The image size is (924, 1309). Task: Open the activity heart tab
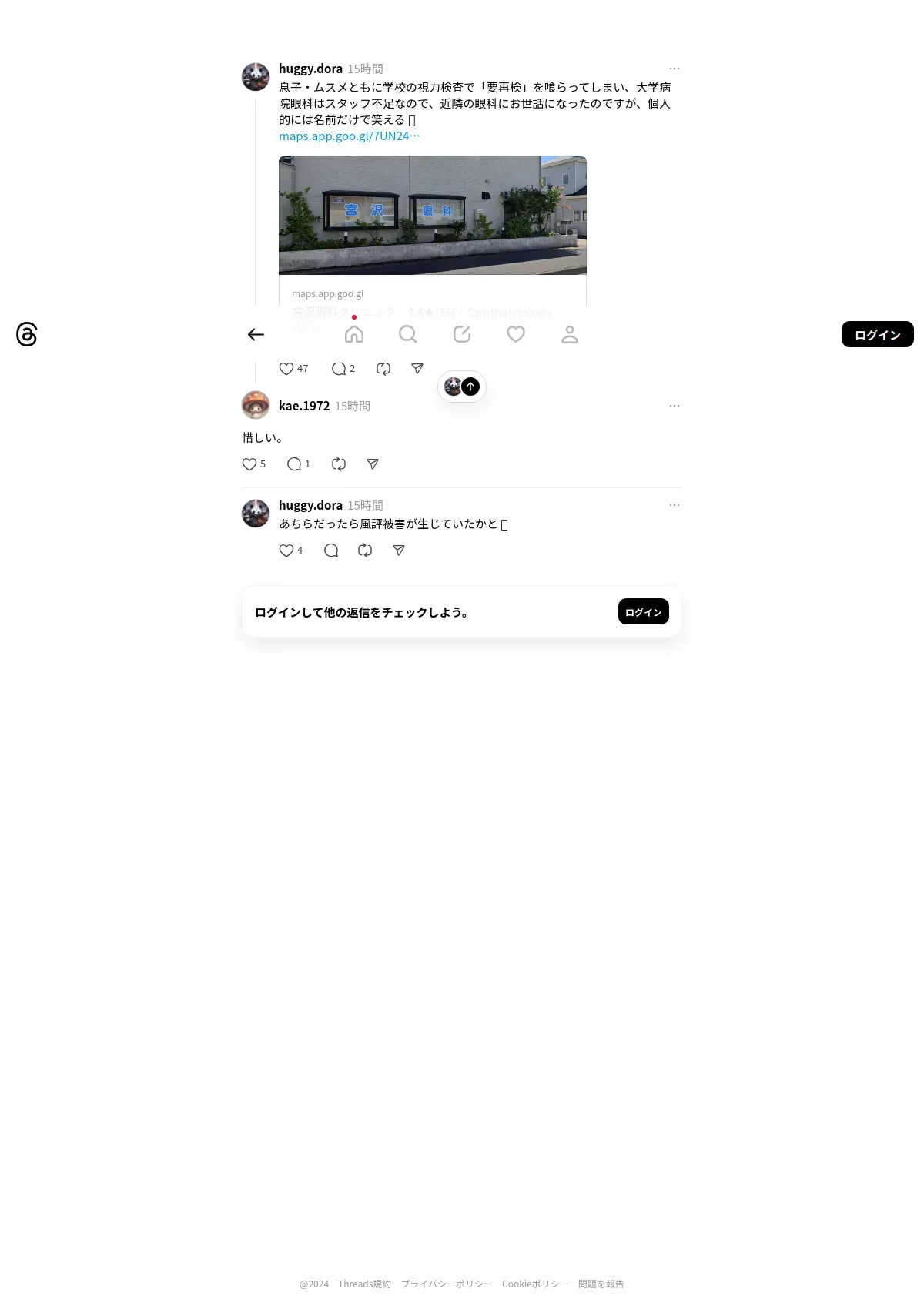pos(516,334)
